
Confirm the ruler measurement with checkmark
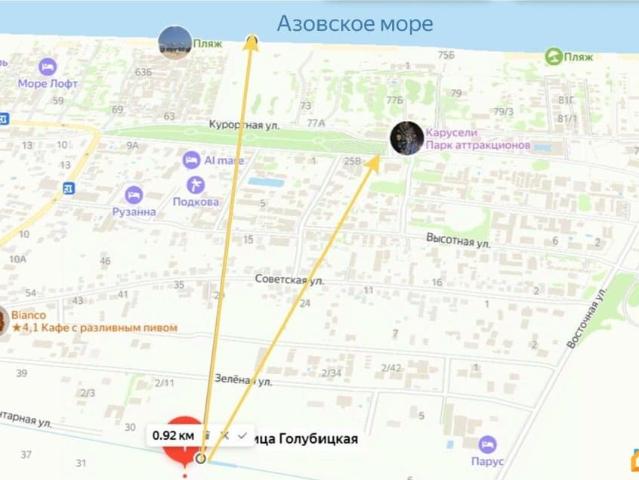point(242,436)
